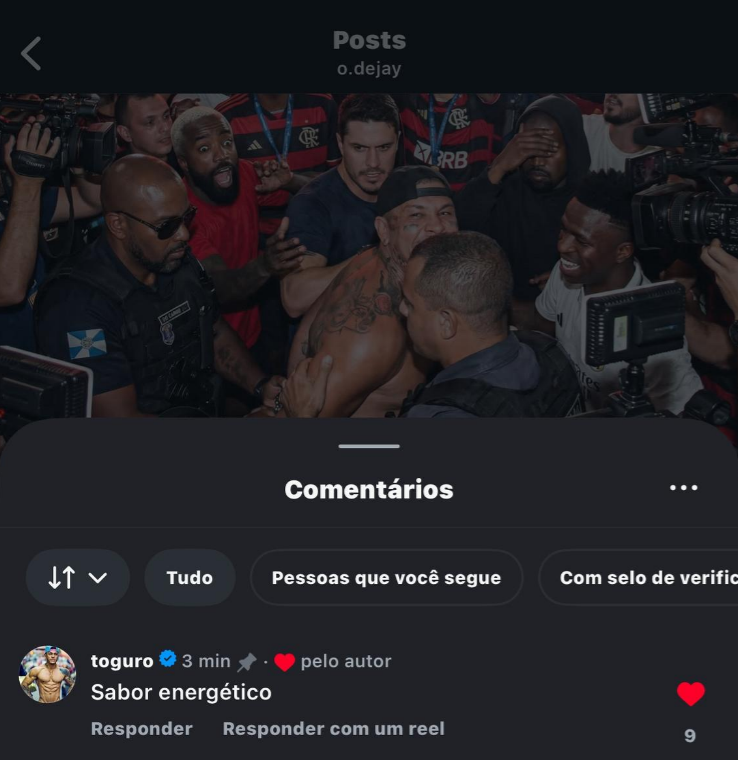Viewport: 738px width, 760px height.
Task: Reply to toguro's comment
Action: point(142,729)
